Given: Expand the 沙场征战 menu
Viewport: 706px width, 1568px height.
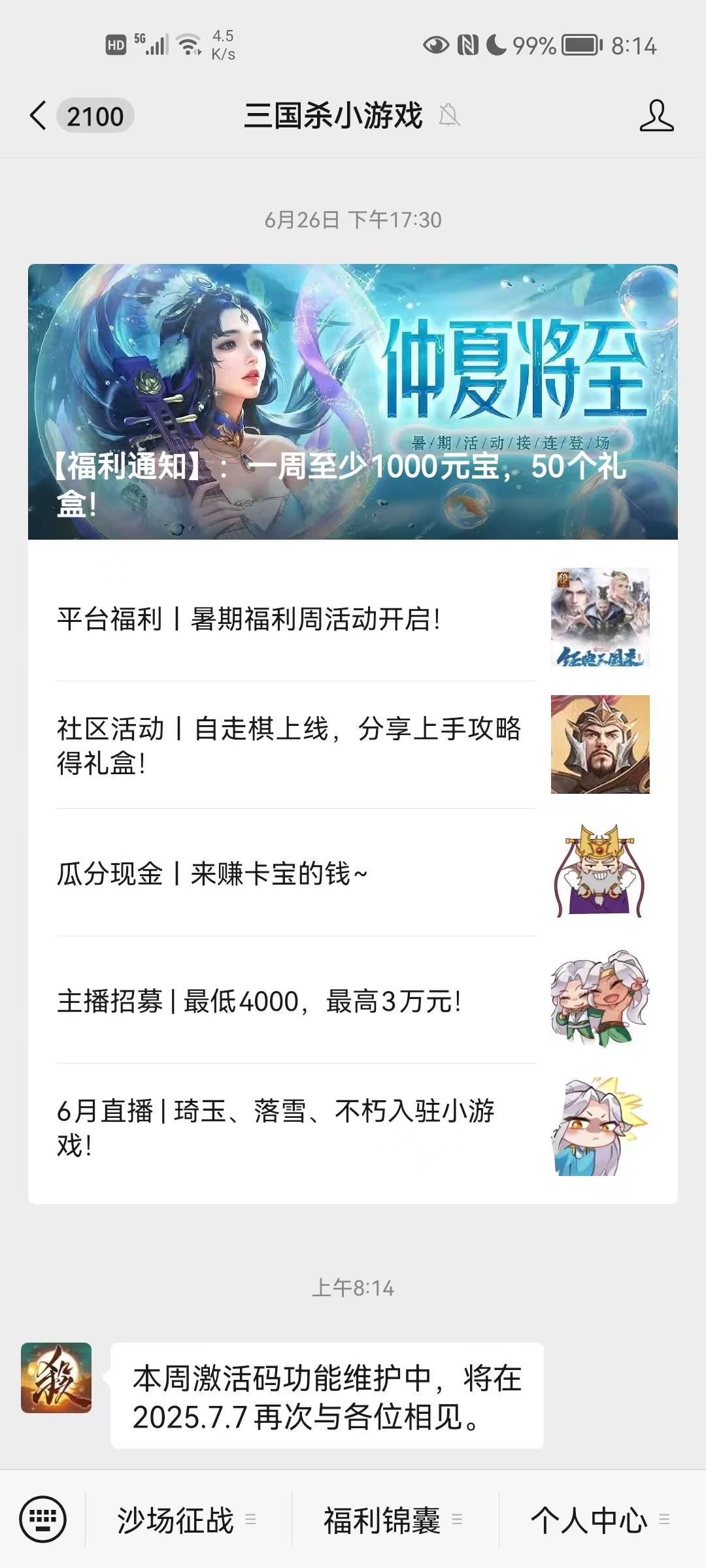Looking at the screenshot, I should 187,1520.
